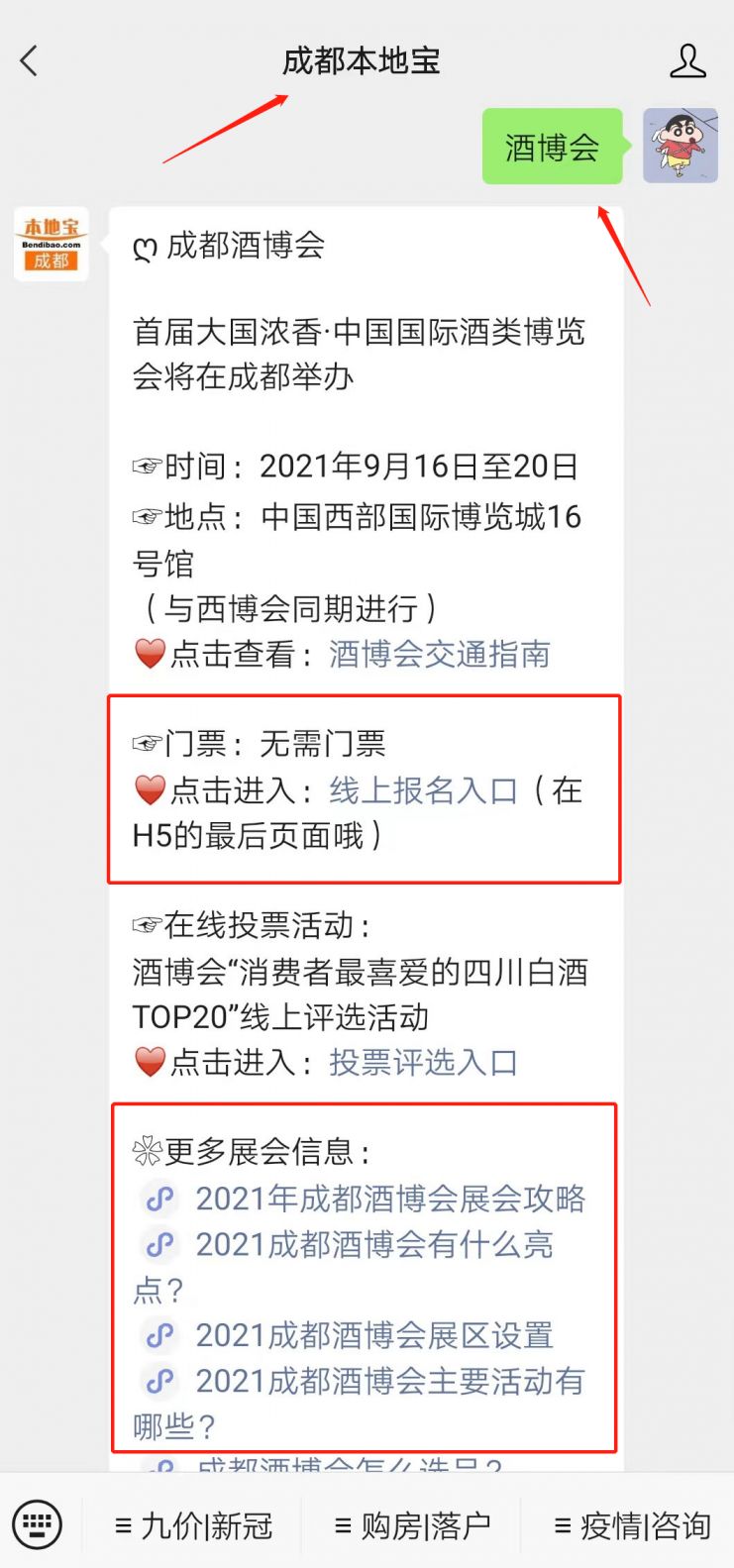Open 投票评选入口 link
734x1568 pixels.
(423, 1062)
